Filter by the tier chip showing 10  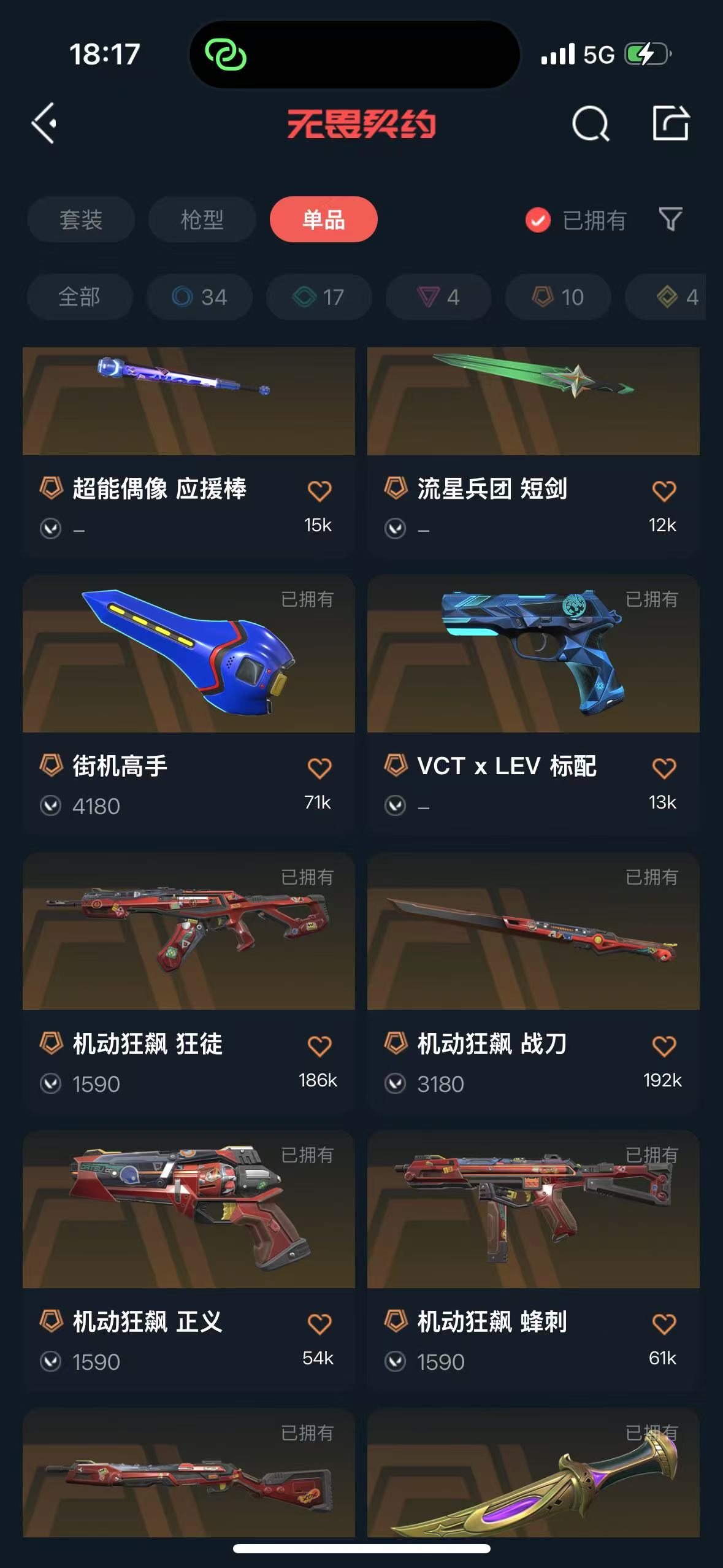pyautogui.click(x=558, y=297)
